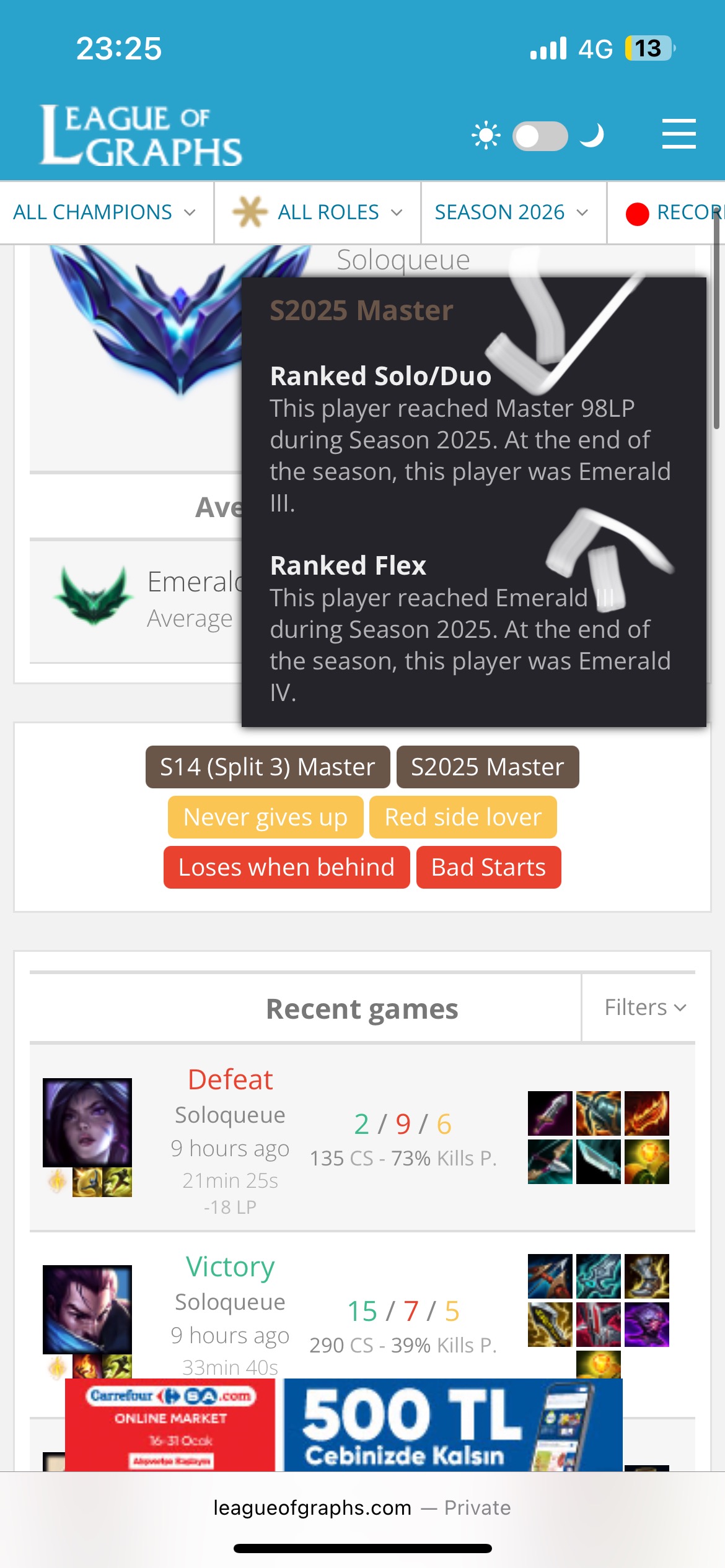The height and width of the screenshot is (1568, 725).
Task: Open the hamburger menu
Action: click(679, 134)
